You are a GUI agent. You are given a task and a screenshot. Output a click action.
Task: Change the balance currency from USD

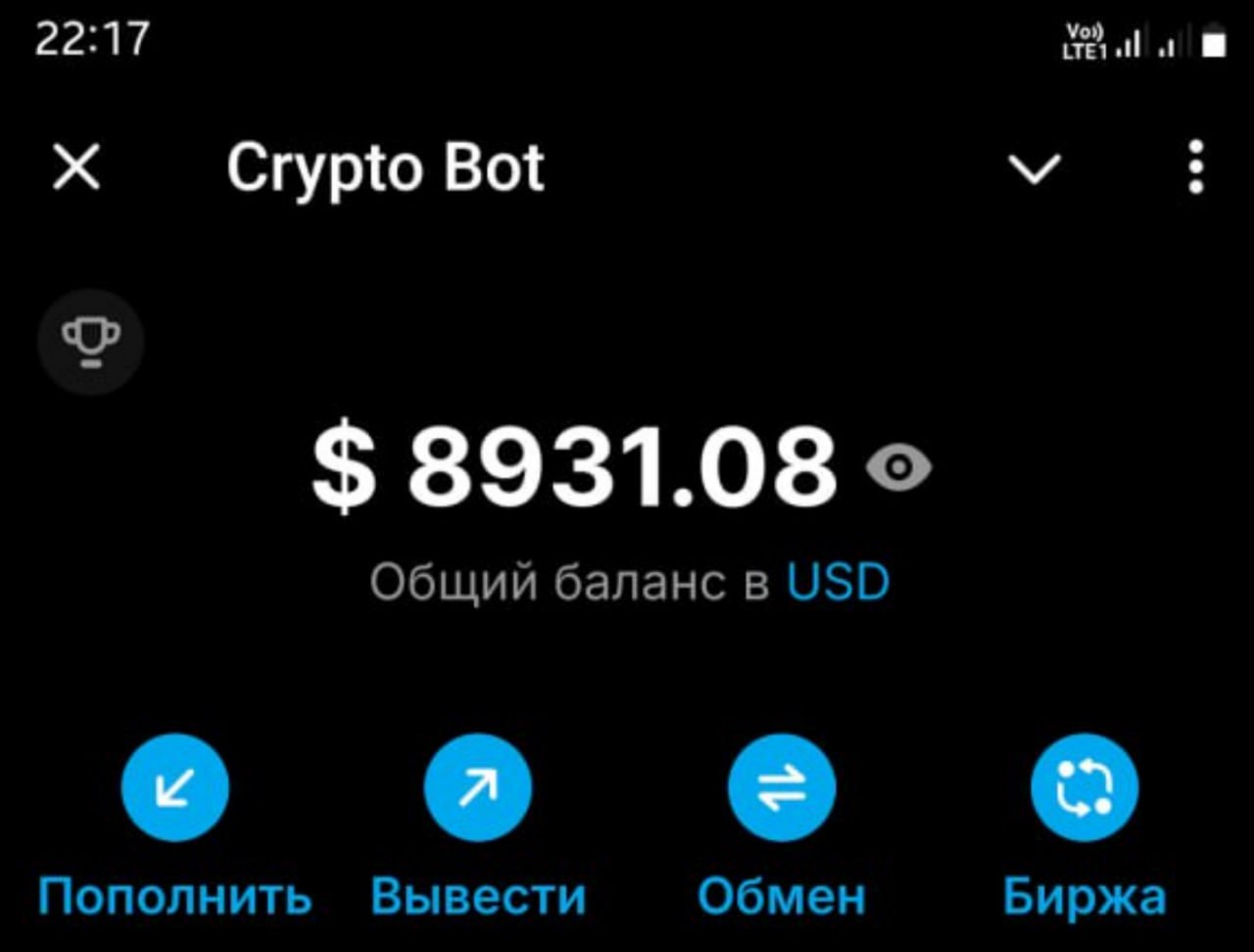[839, 583]
